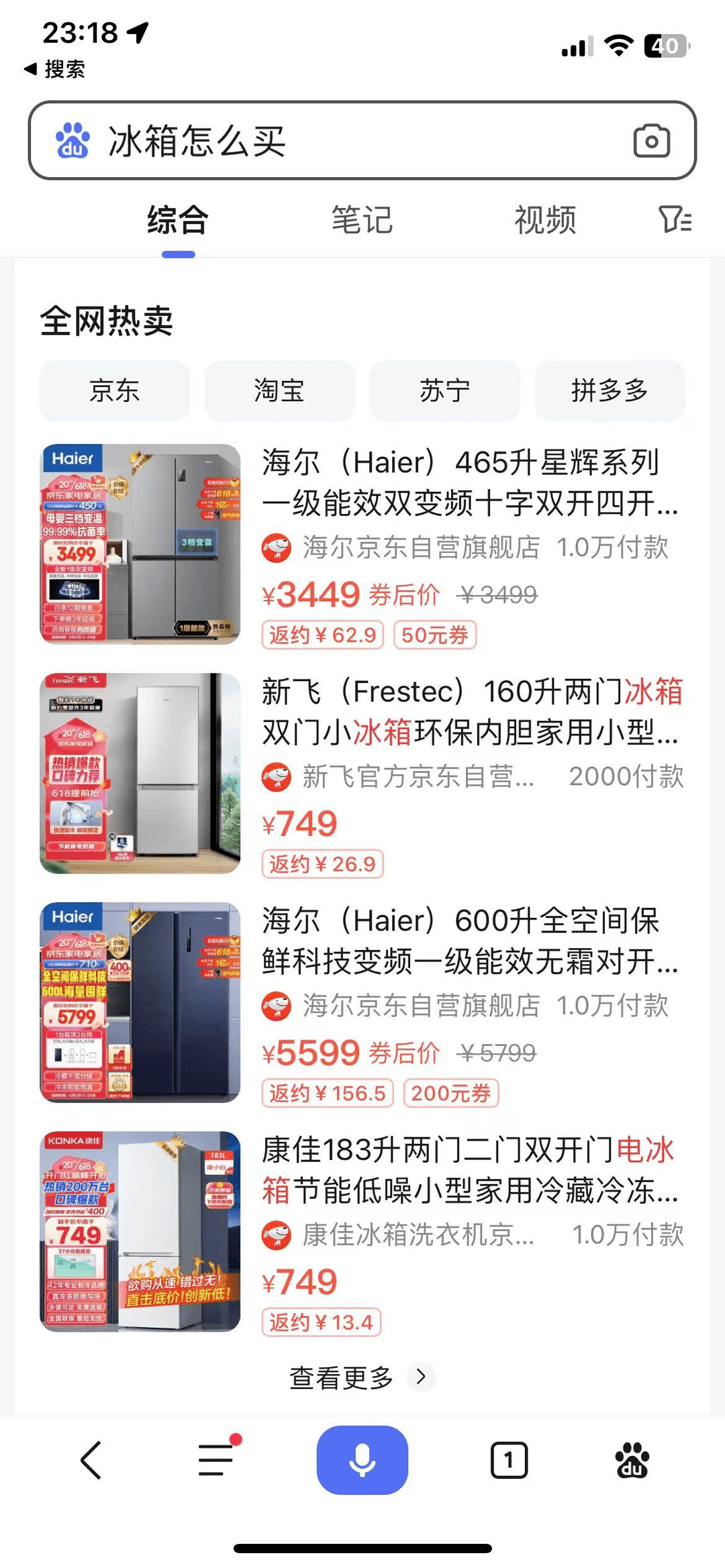Open the search filter icon

pos(675,220)
